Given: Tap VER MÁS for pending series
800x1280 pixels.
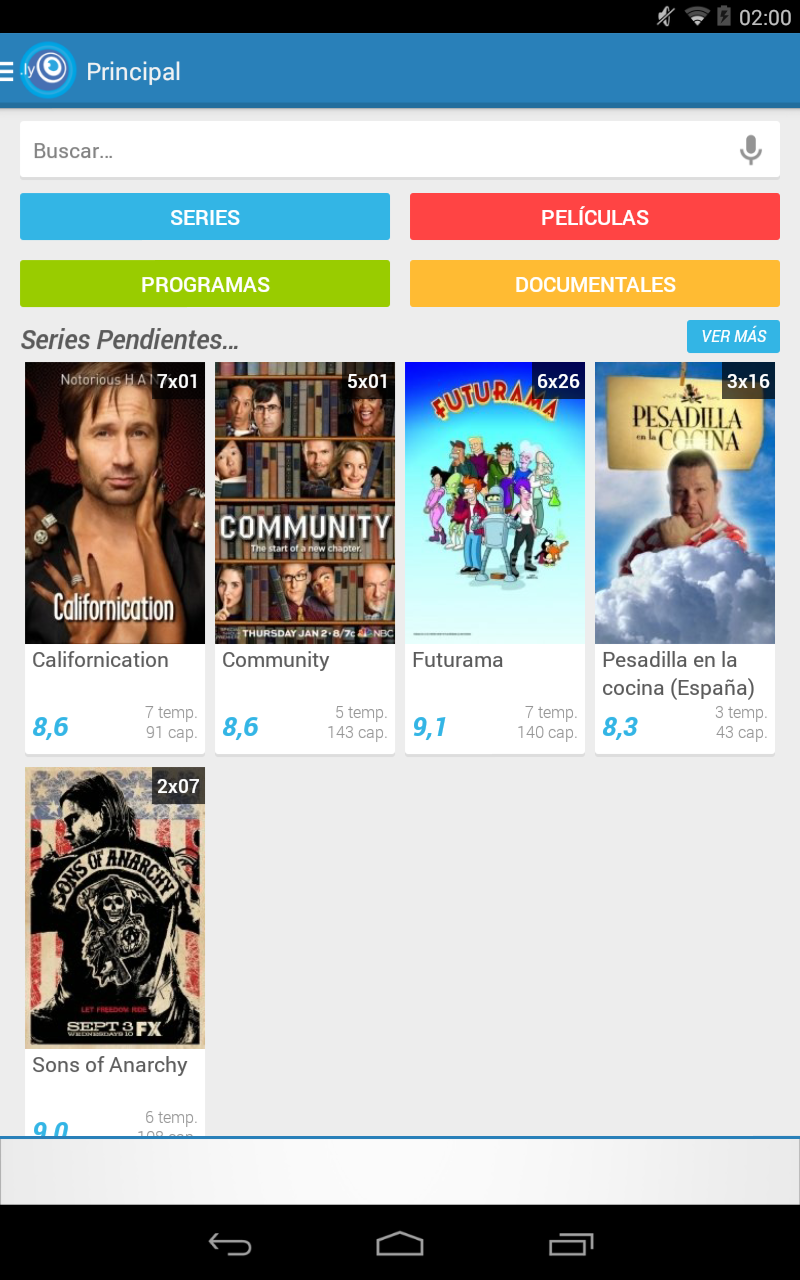Looking at the screenshot, I should point(733,337).
